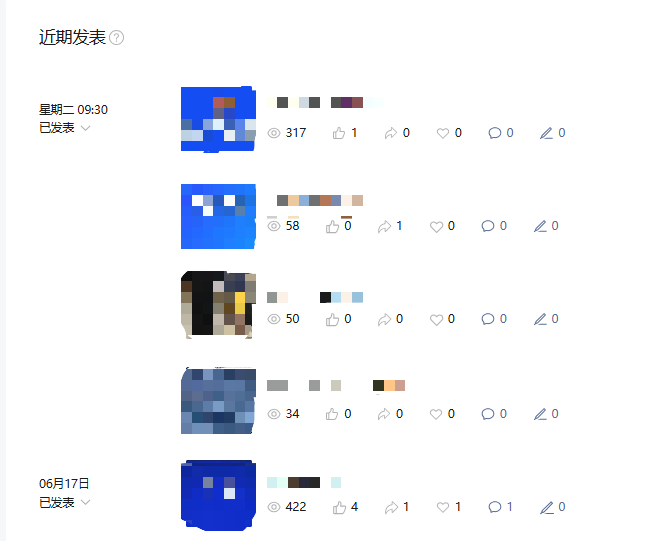View comments on the 422-view article

[500, 507]
